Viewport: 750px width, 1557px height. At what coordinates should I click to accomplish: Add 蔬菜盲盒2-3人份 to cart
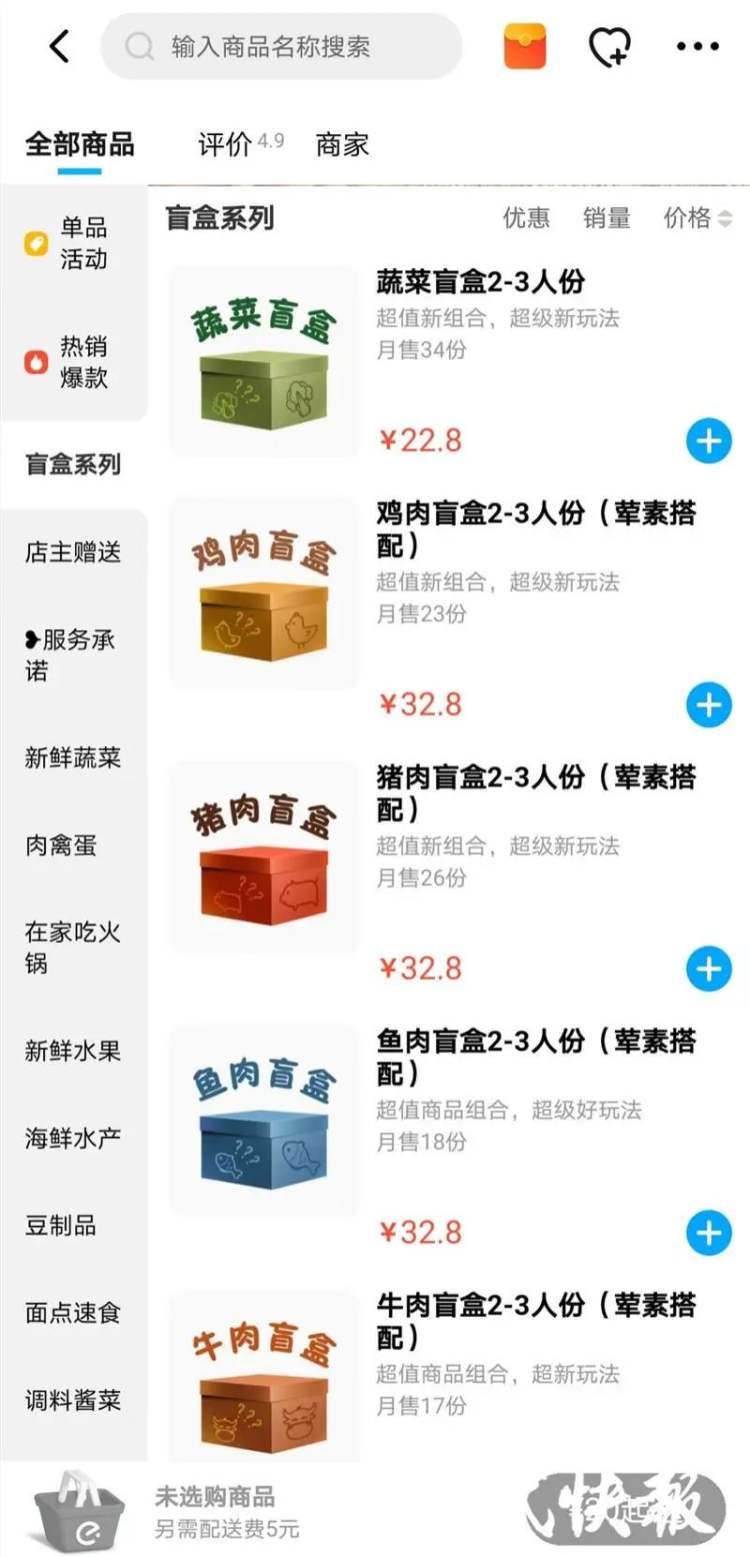point(709,441)
